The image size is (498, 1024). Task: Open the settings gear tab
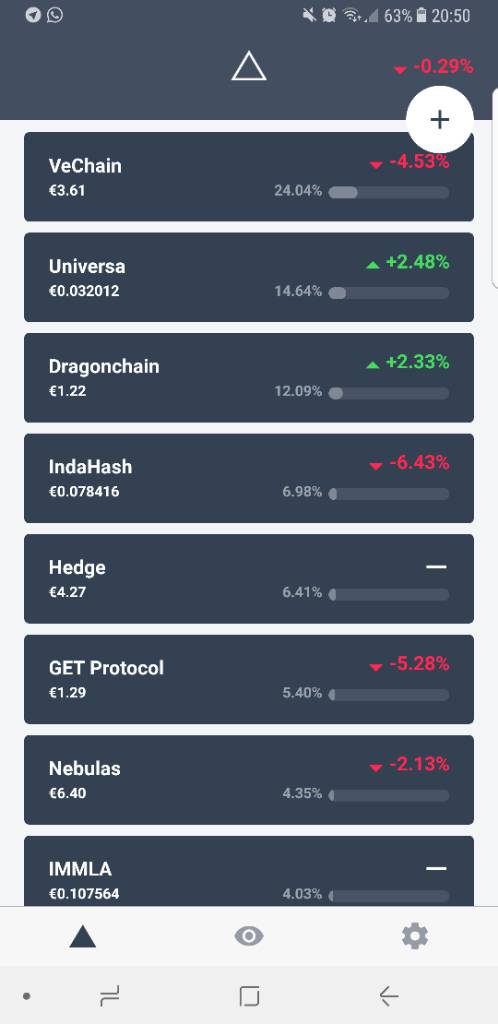414,936
